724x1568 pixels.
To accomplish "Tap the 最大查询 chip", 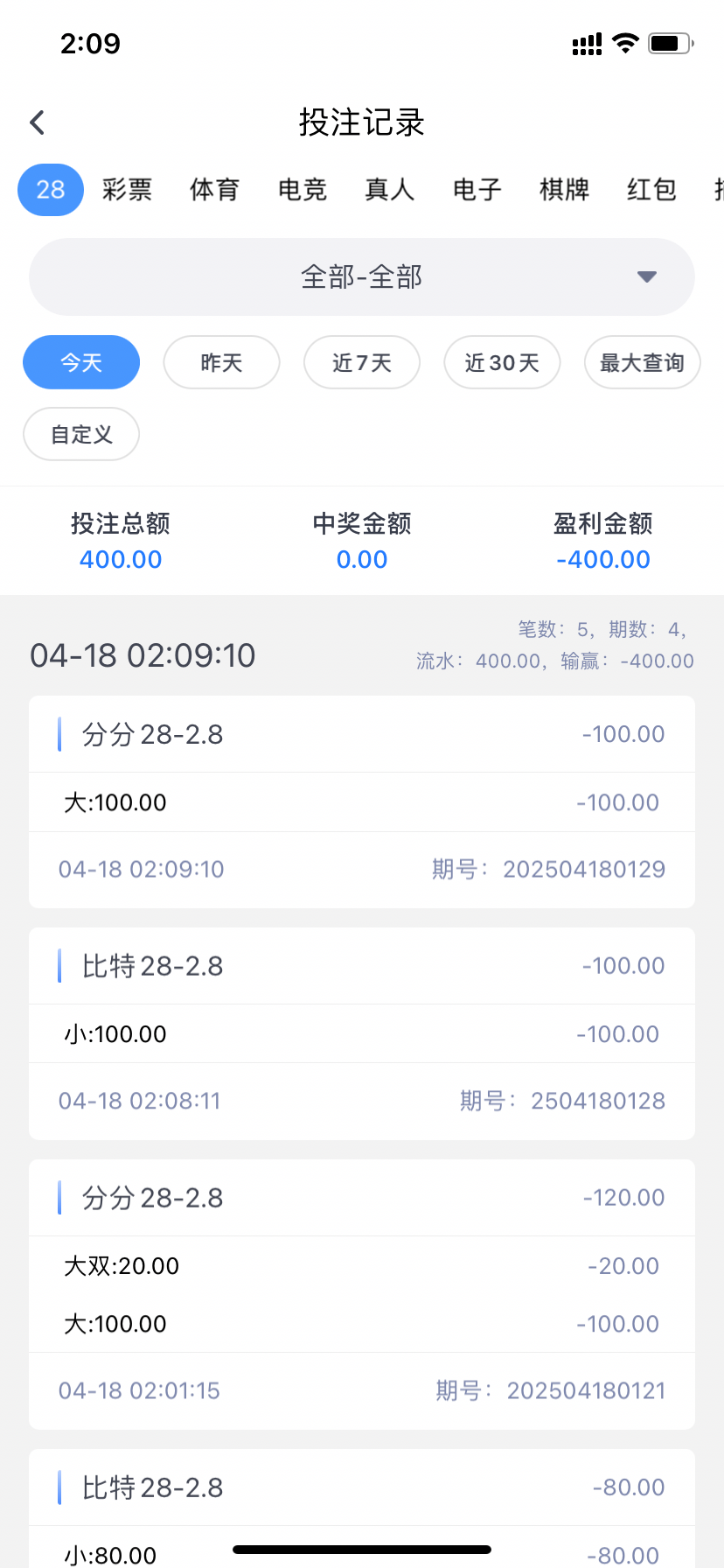I will point(643,362).
